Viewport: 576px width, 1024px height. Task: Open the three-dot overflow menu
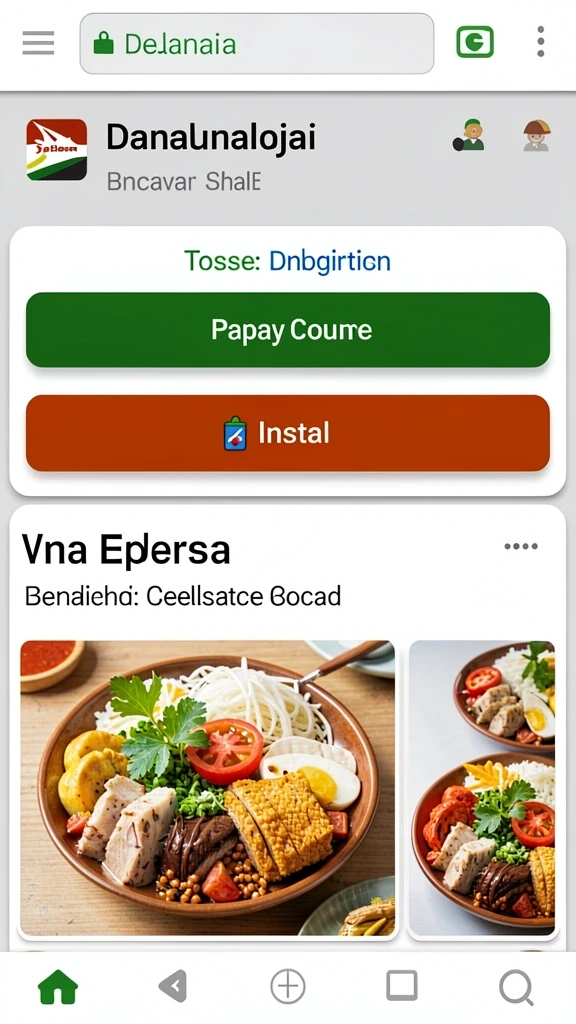point(541,42)
